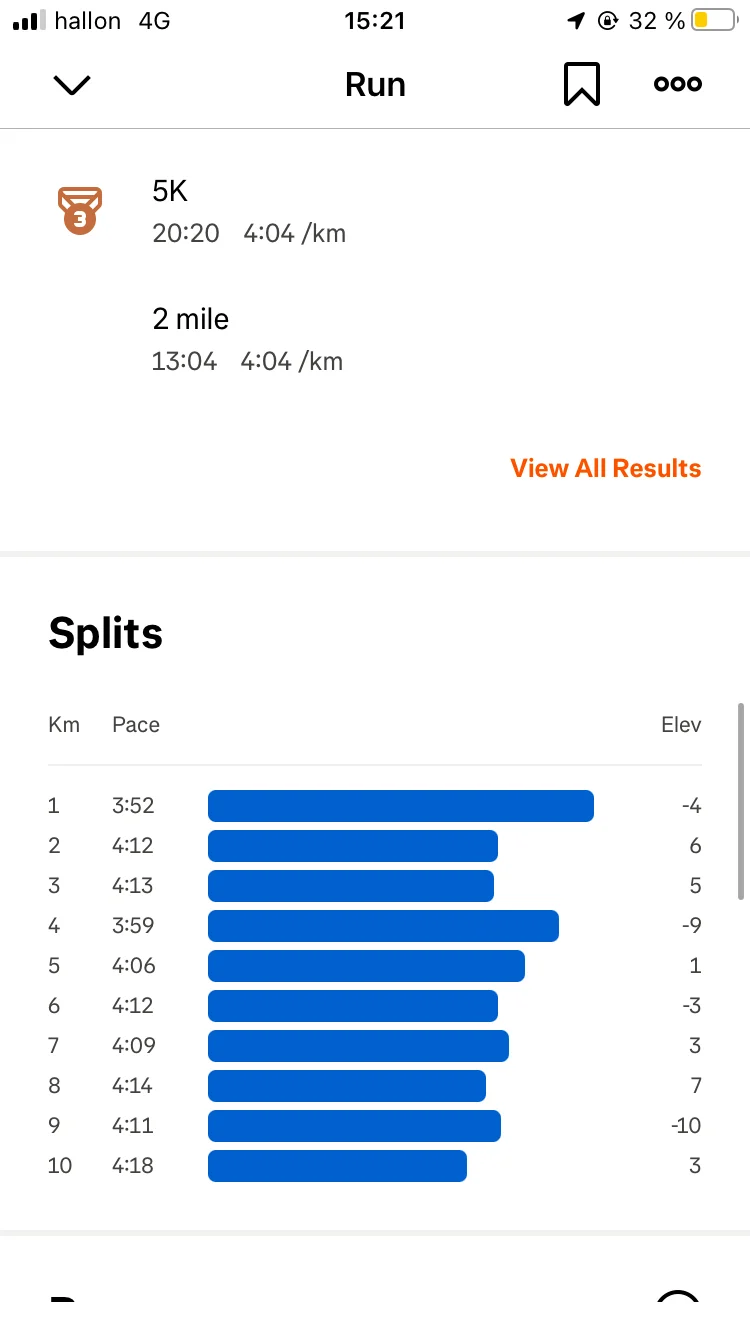Collapse the Run screen with down chevron

coord(71,85)
